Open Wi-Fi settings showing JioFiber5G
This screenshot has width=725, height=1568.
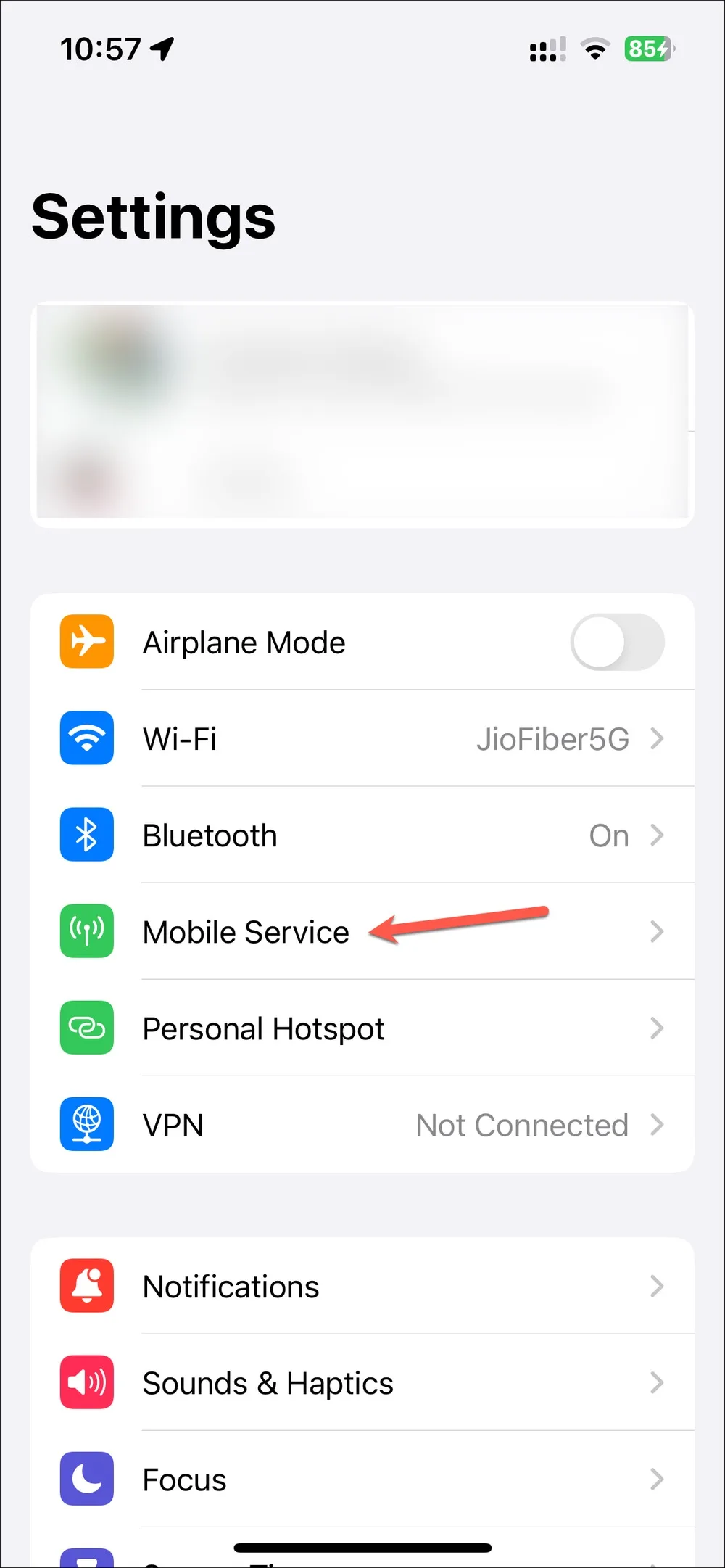[x=362, y=738]
